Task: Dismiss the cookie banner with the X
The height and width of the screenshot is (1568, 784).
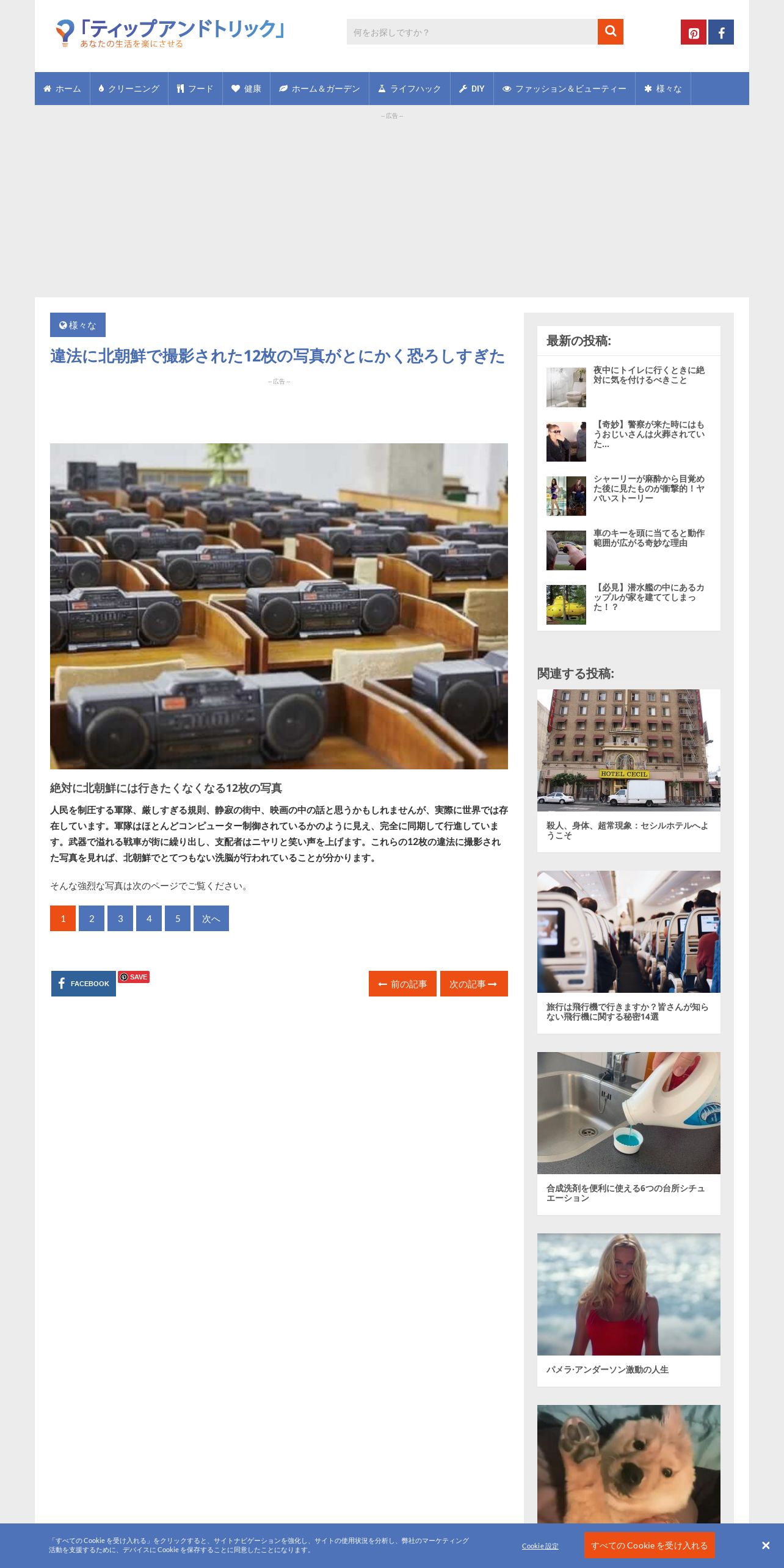Action: [766, 1545]
